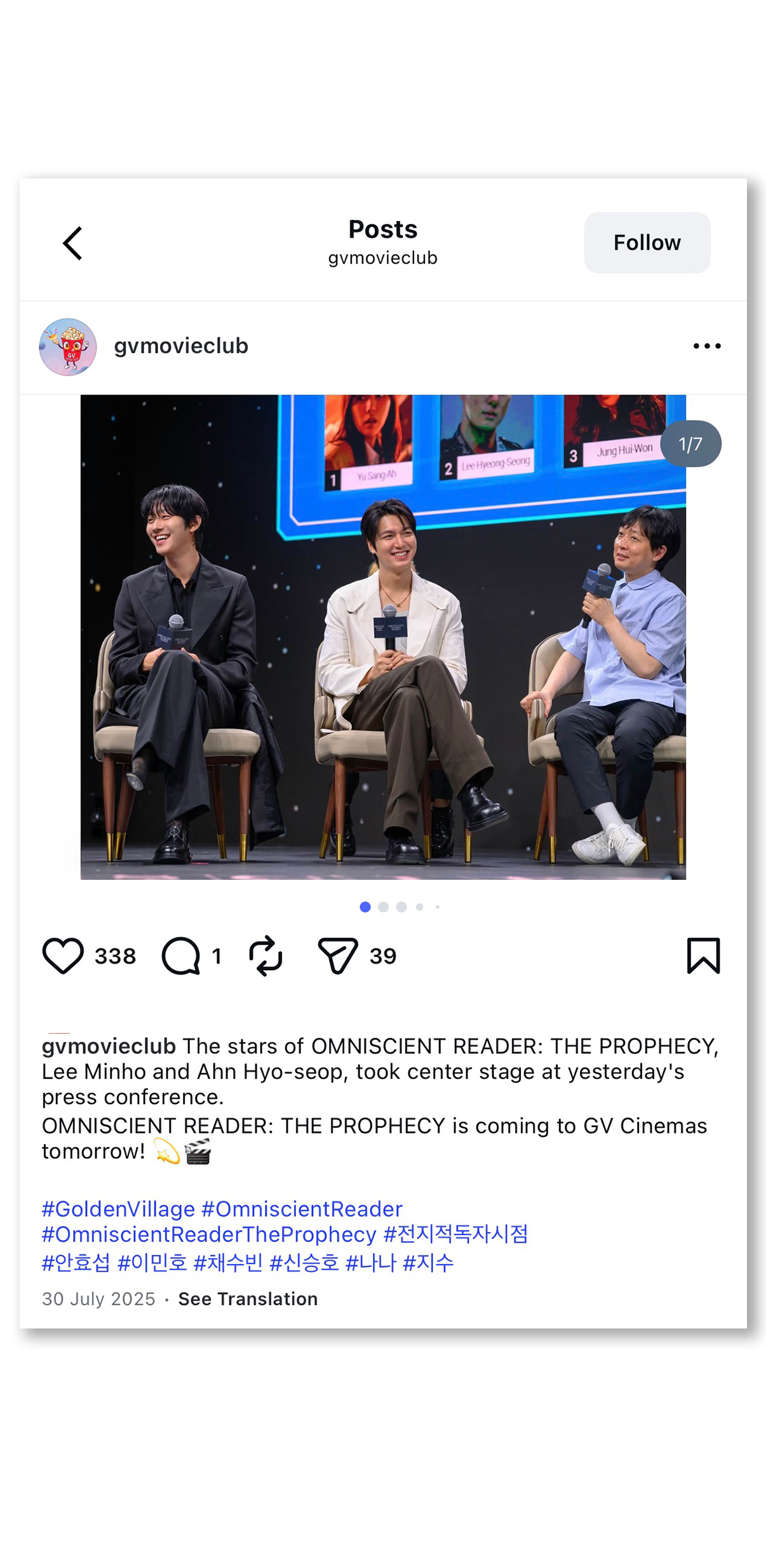766x1568 pixels.
Task: Follow the gvmovieclub account
Action: [647, 243]
